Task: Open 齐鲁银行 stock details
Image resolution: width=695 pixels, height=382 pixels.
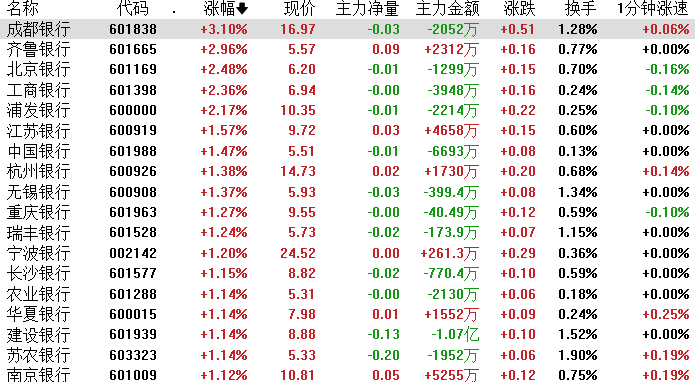Action: (x=348, y=49)
